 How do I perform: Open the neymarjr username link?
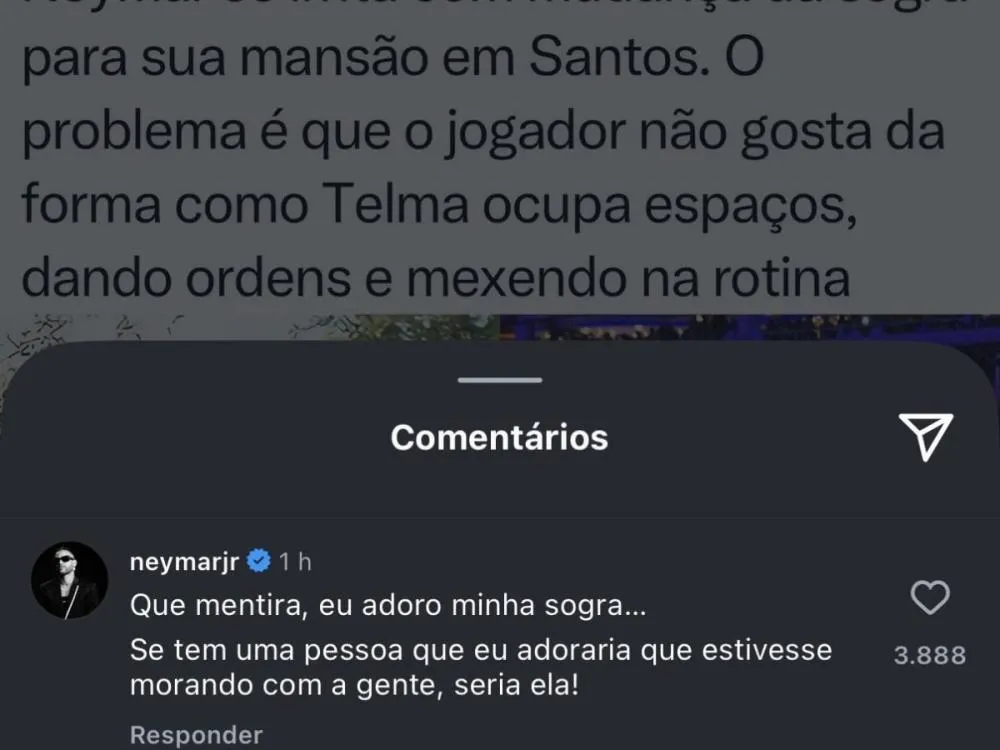[184, 562]
